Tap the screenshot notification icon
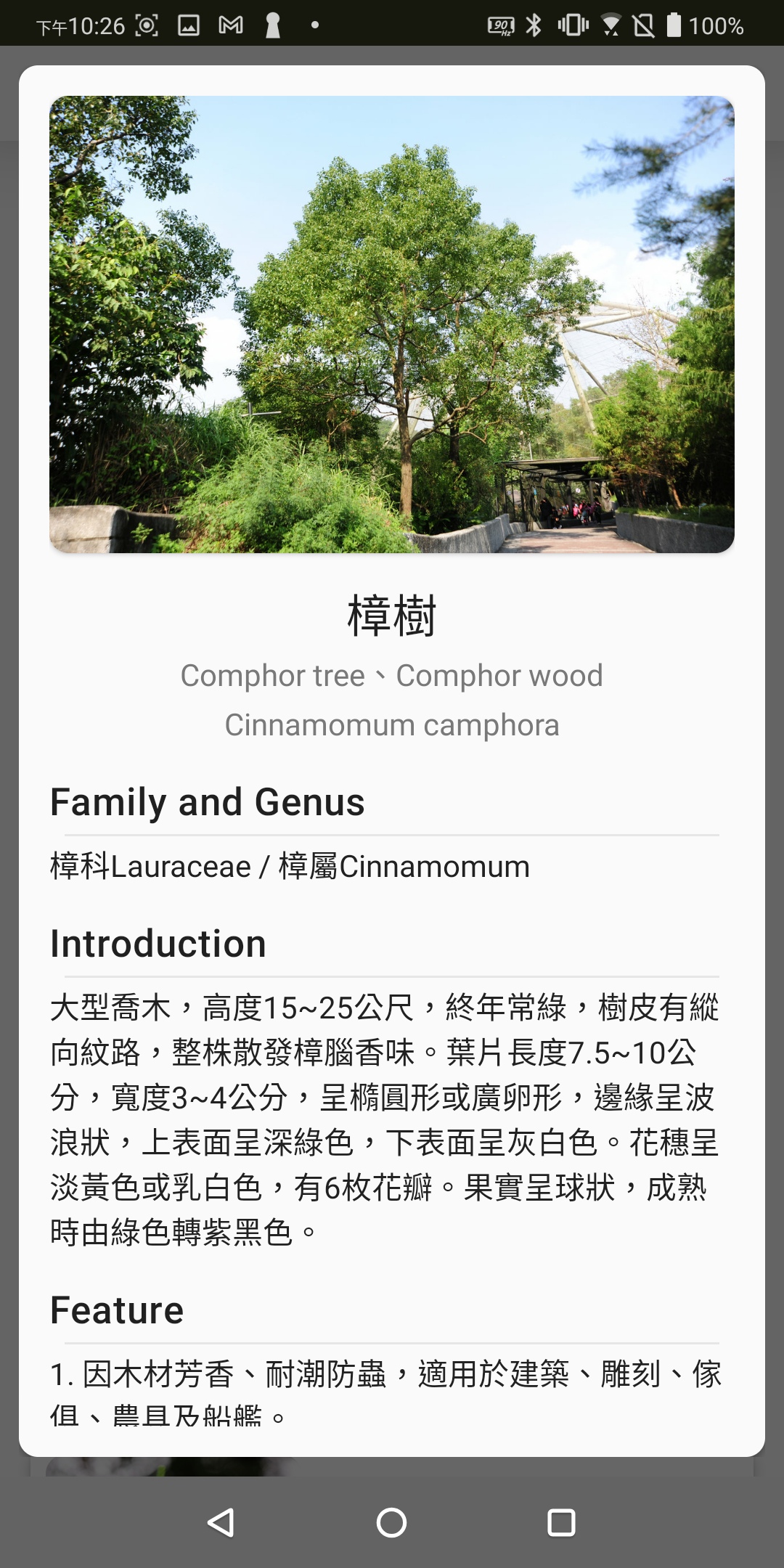This screenshot has width=784, height=1568. pyautogui.click(x=147, y=25)
